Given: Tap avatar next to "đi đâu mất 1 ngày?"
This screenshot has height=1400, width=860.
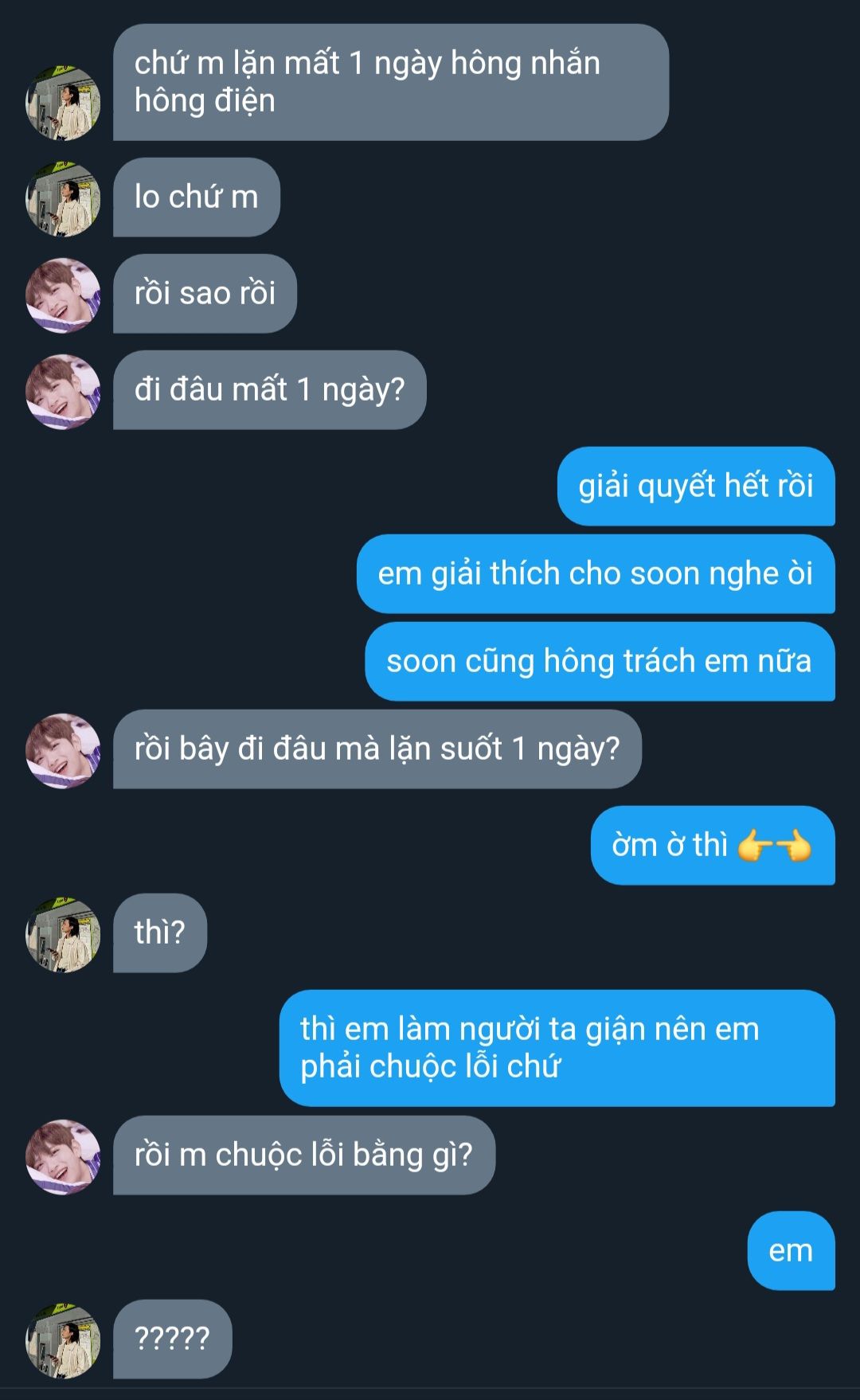Looking at the screenshot, I should tap(64, 392).
